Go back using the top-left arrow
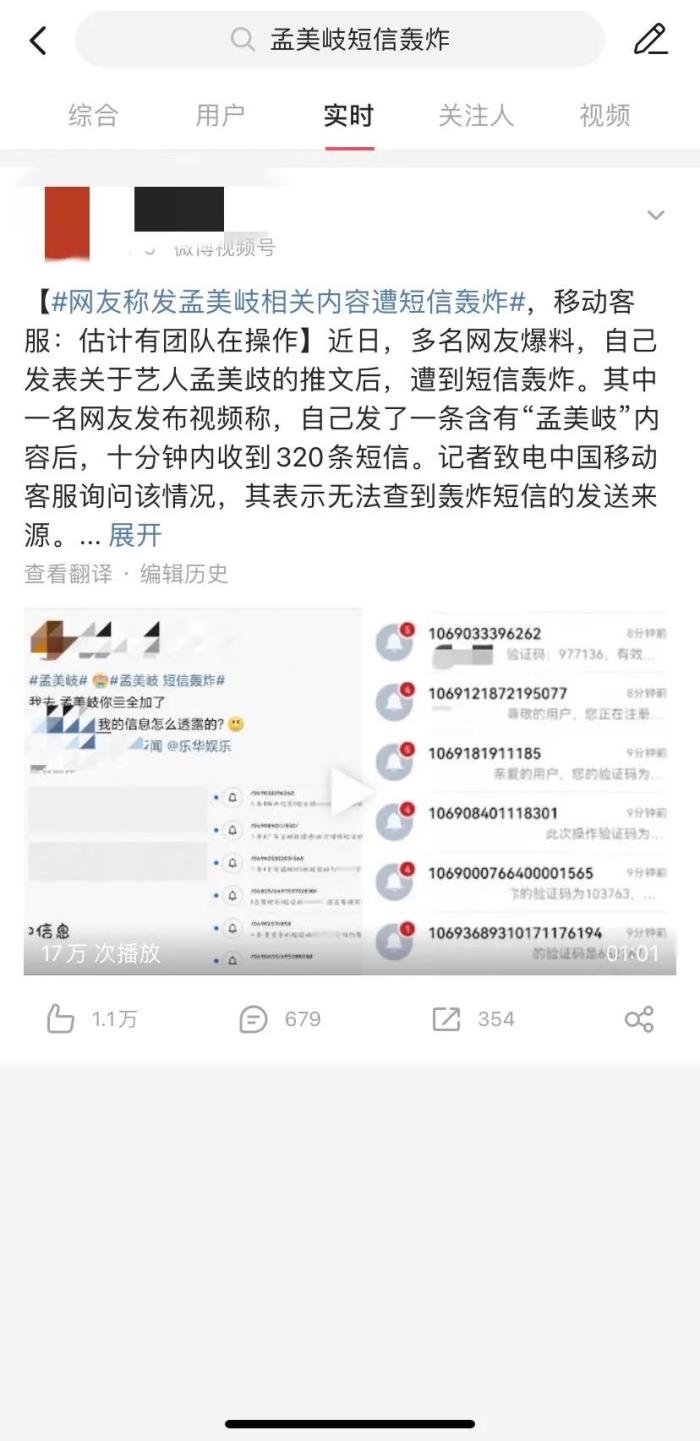This screenshot has width=700, height=1441. 38,41
